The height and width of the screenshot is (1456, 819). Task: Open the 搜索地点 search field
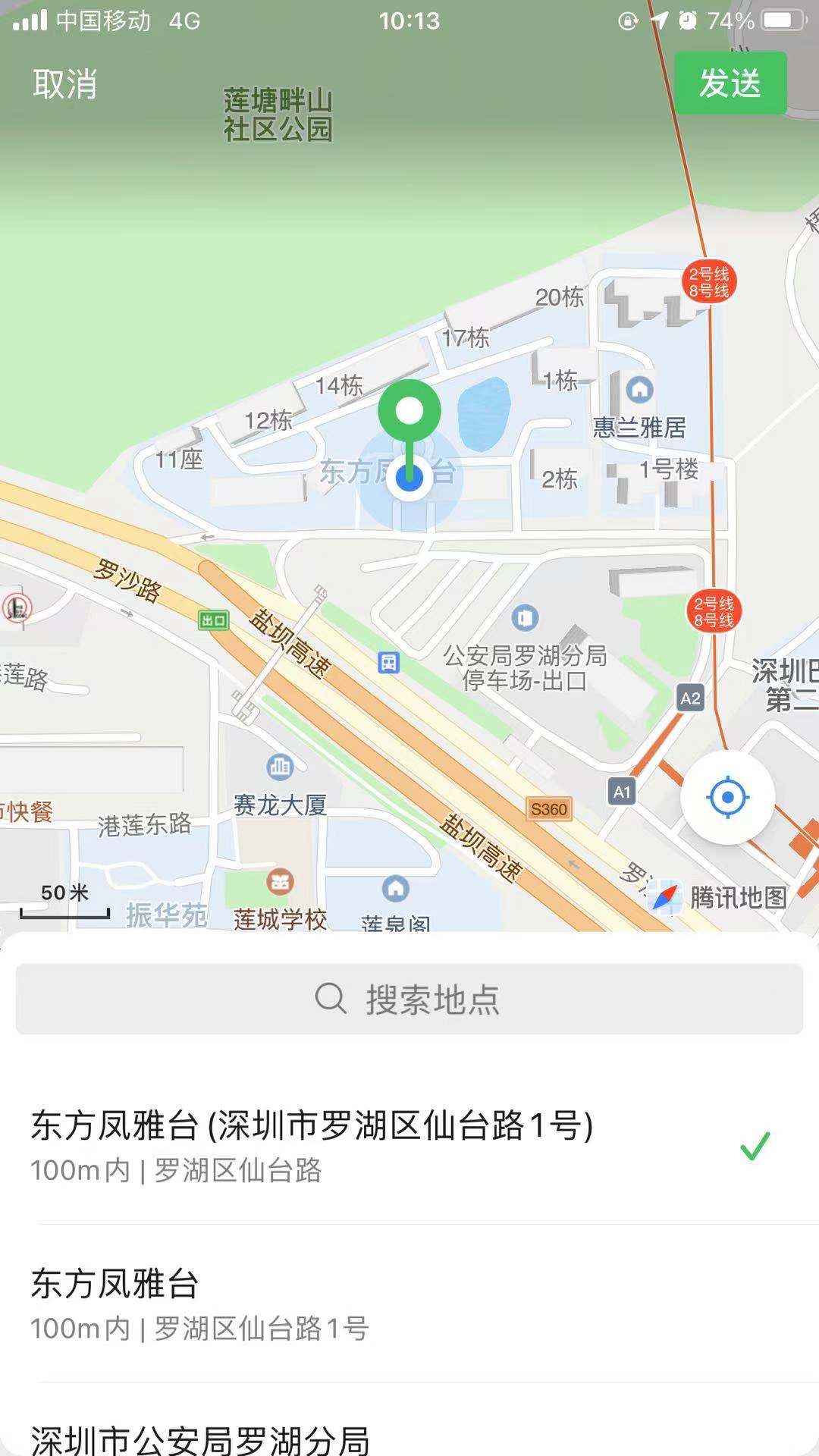409,999
